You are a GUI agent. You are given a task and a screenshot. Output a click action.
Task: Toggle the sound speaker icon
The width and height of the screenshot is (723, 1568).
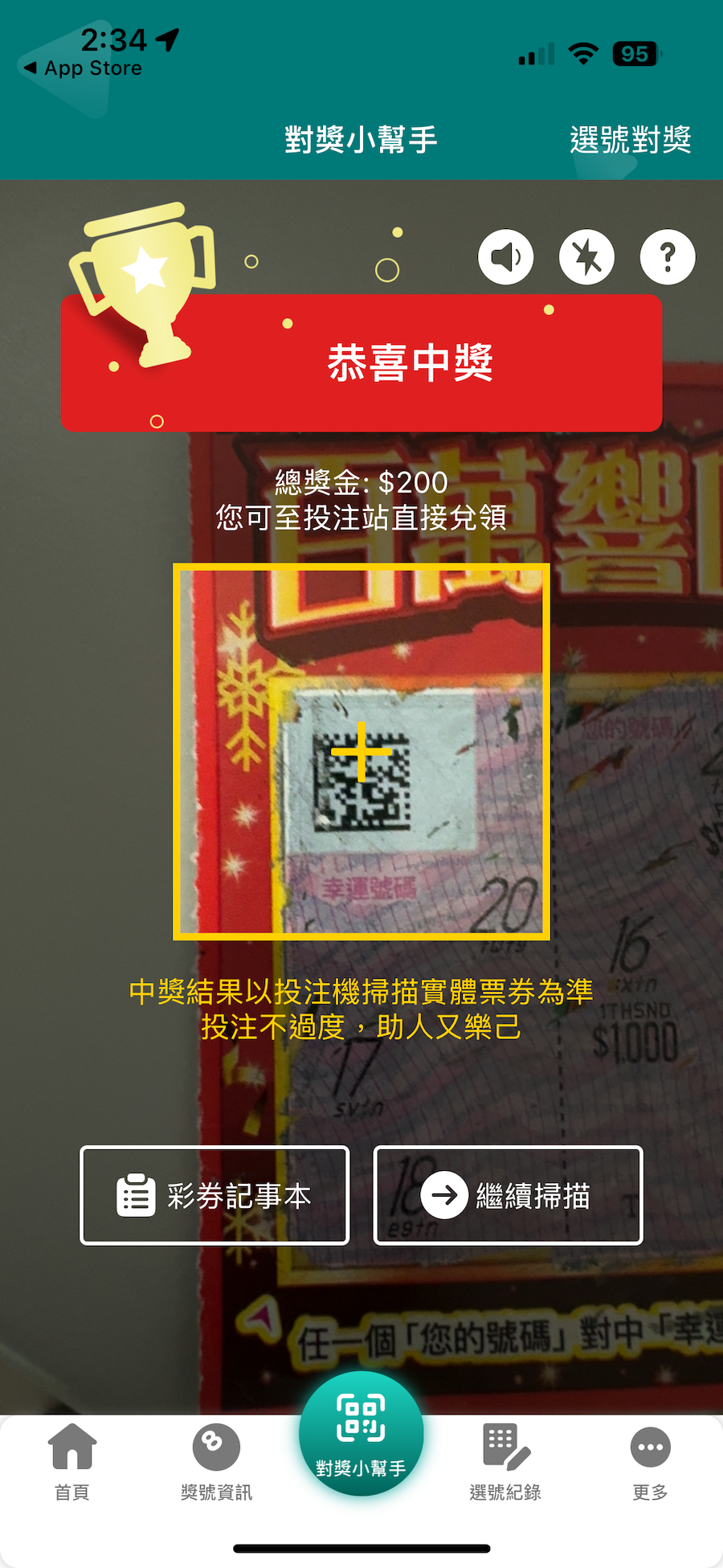[505, 257]
